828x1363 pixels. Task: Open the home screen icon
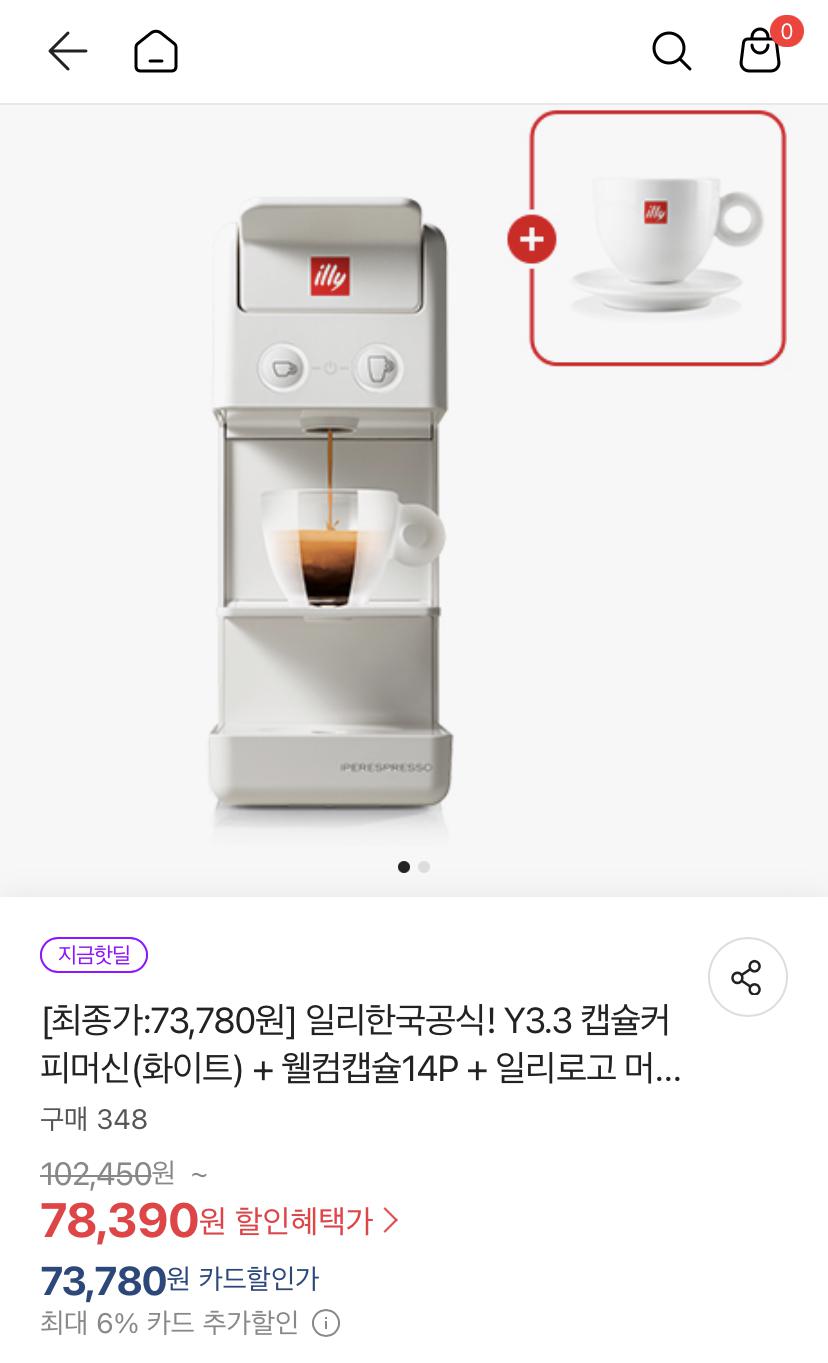[x=156, y=51]
